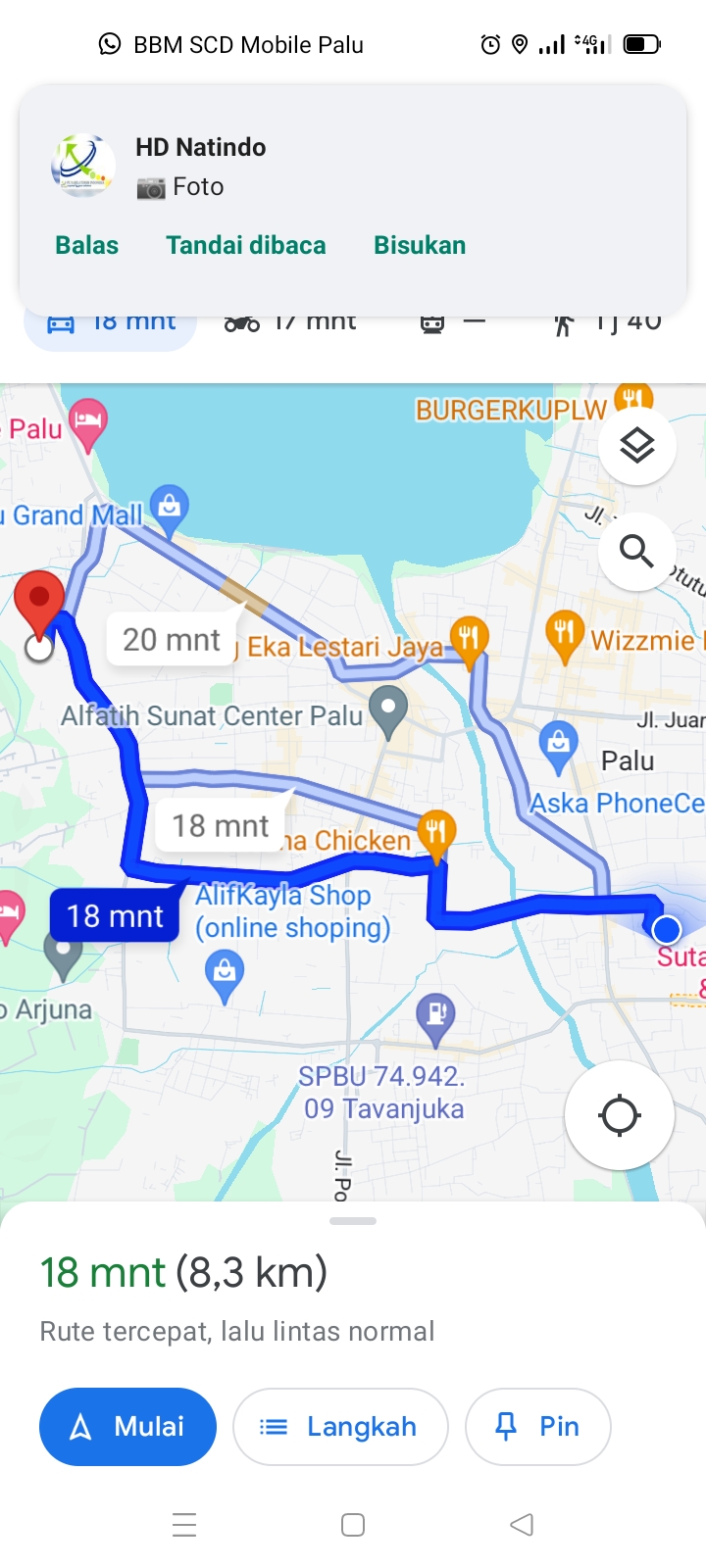Image resolution: width=706 pixels, height=1568 pixels.
Task: Open the HD Natindo Foto notification
Action: (x=353, y=167)
